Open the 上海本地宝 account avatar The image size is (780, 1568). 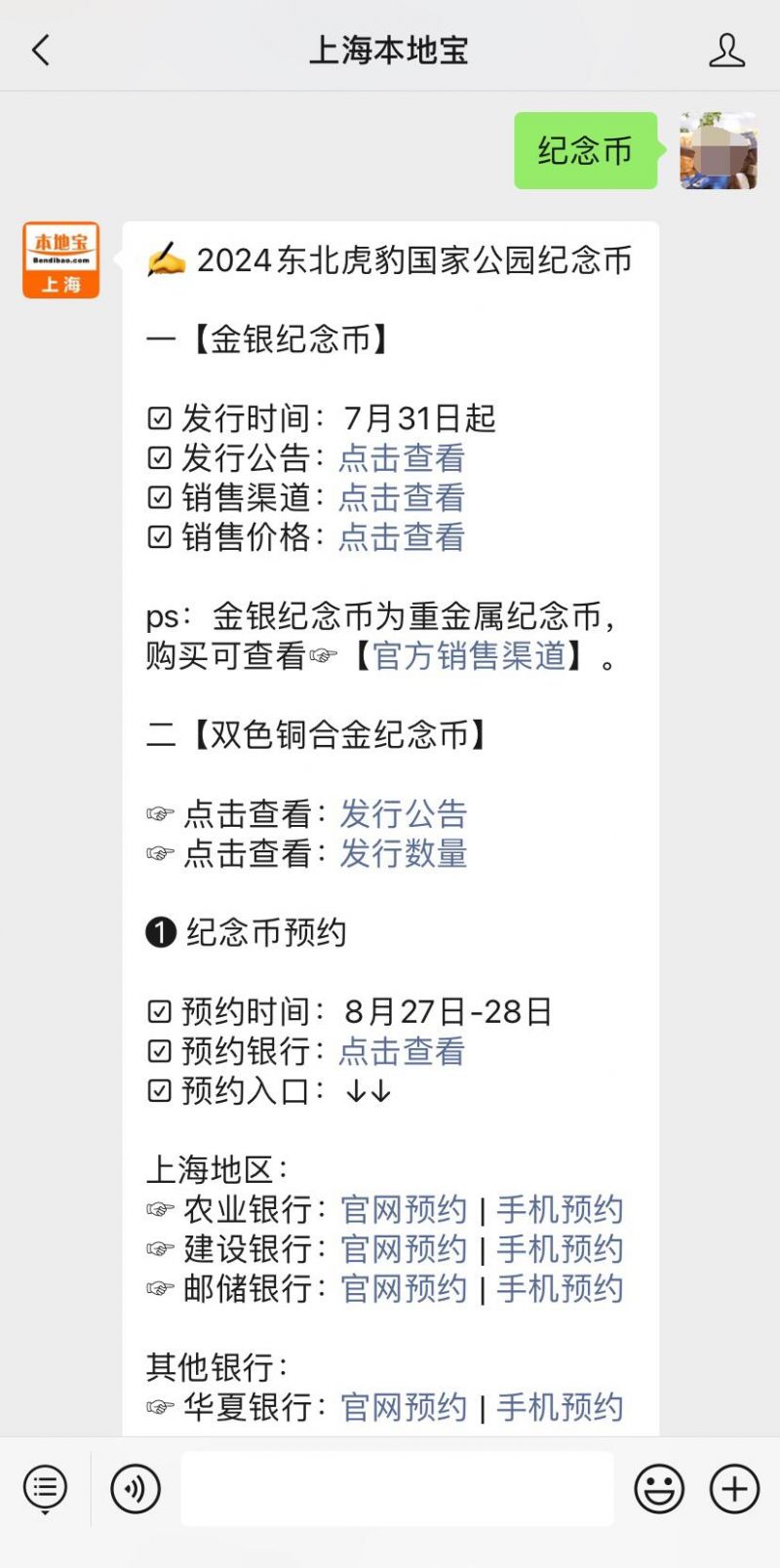coord(60,259)
